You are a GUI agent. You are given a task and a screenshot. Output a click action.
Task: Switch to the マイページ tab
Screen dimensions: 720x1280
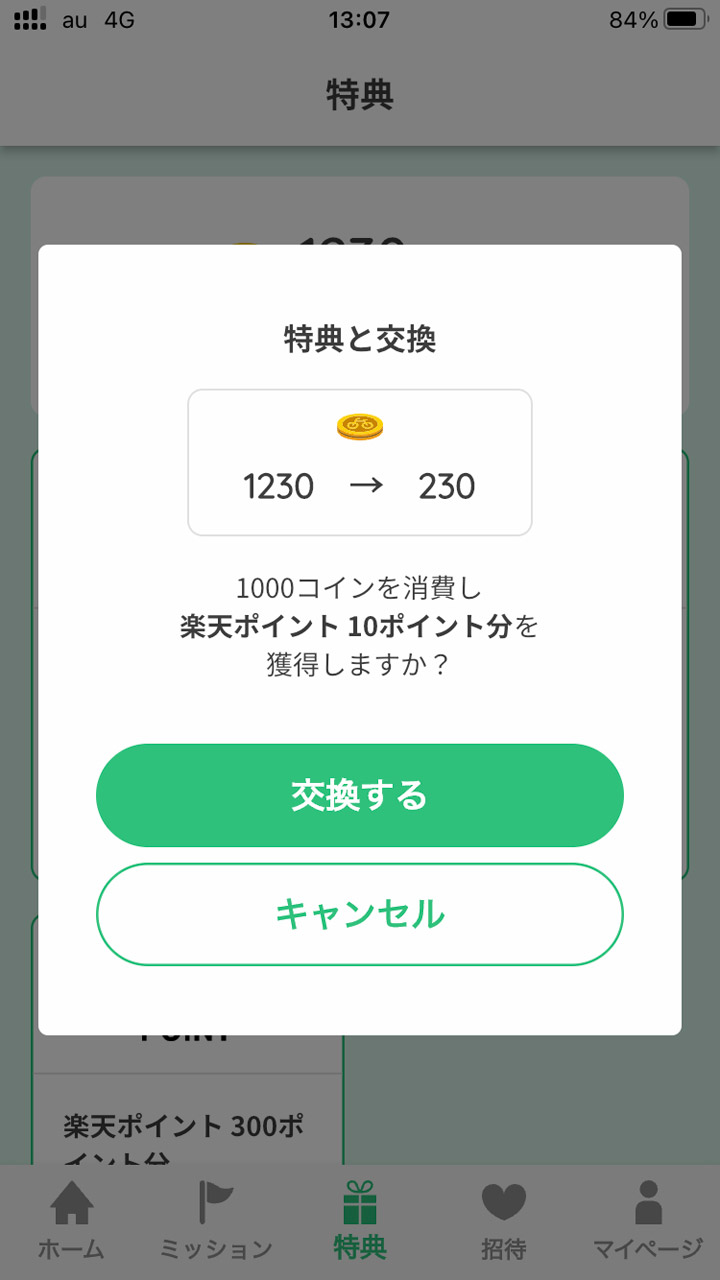(x=649, y=1222)
